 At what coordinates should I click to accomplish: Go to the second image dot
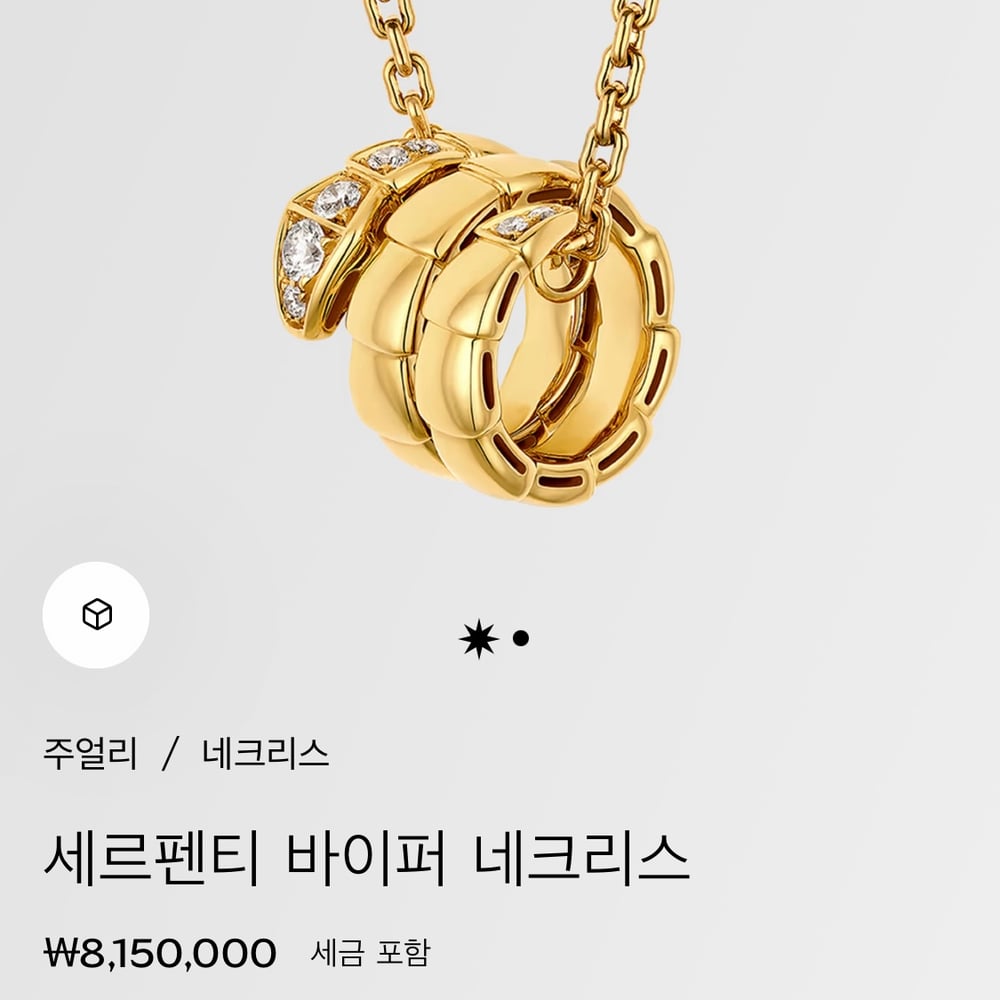520,638
